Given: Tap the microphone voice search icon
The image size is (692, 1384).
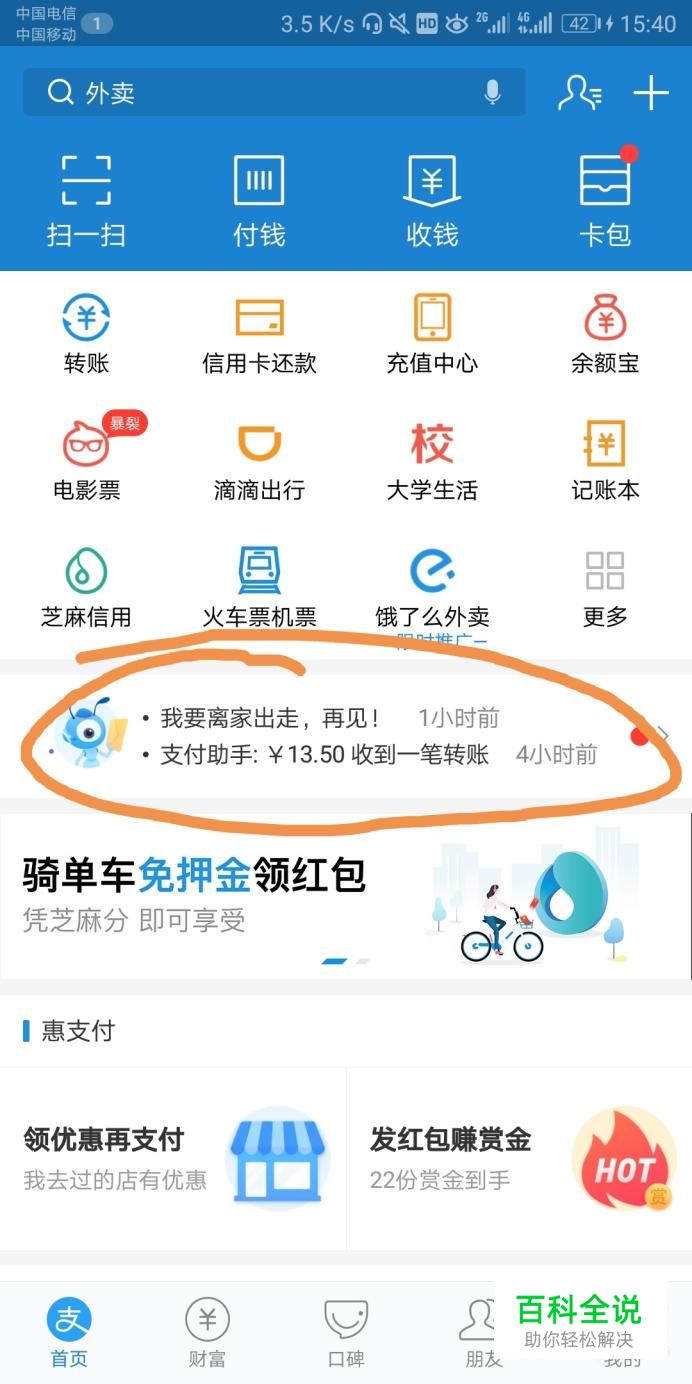Looking at the screenshot, I should click(x=492, y=93).
